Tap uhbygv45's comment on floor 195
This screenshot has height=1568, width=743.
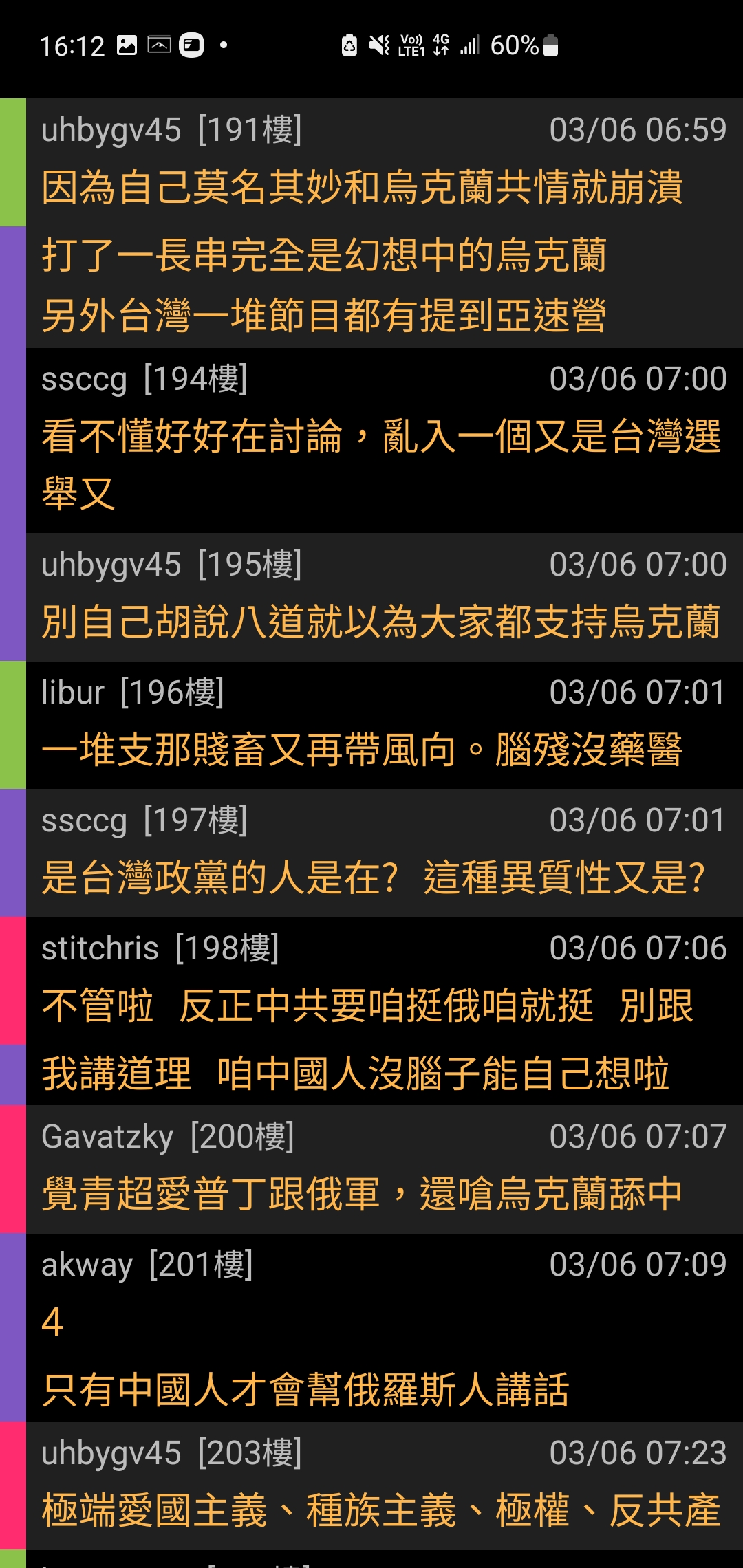click(384, 597)
